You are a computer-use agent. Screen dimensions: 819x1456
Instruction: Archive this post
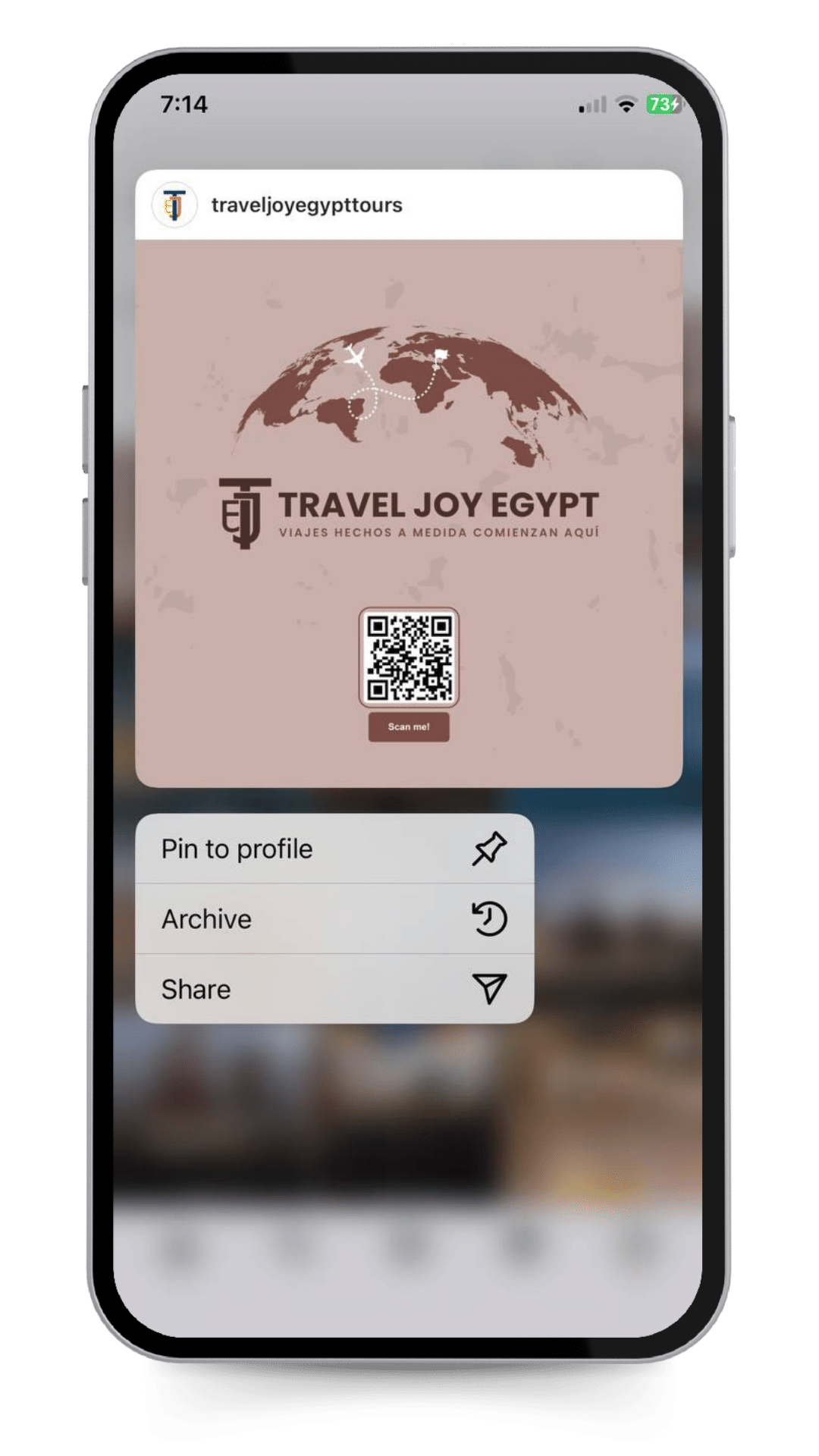tap(334, 918)
